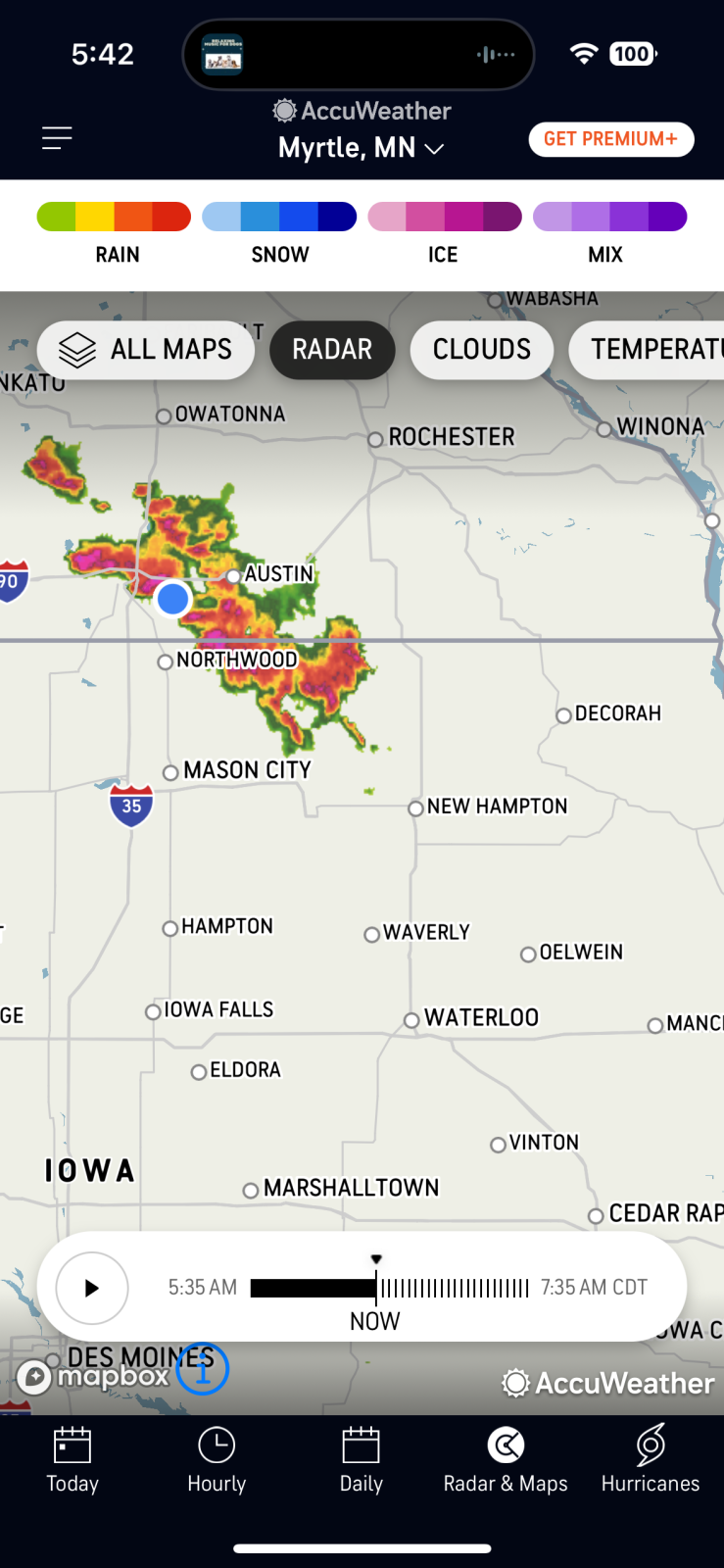Tap the GET PREMIUM+ button
Screen dimensions: 724x1568
610,139
